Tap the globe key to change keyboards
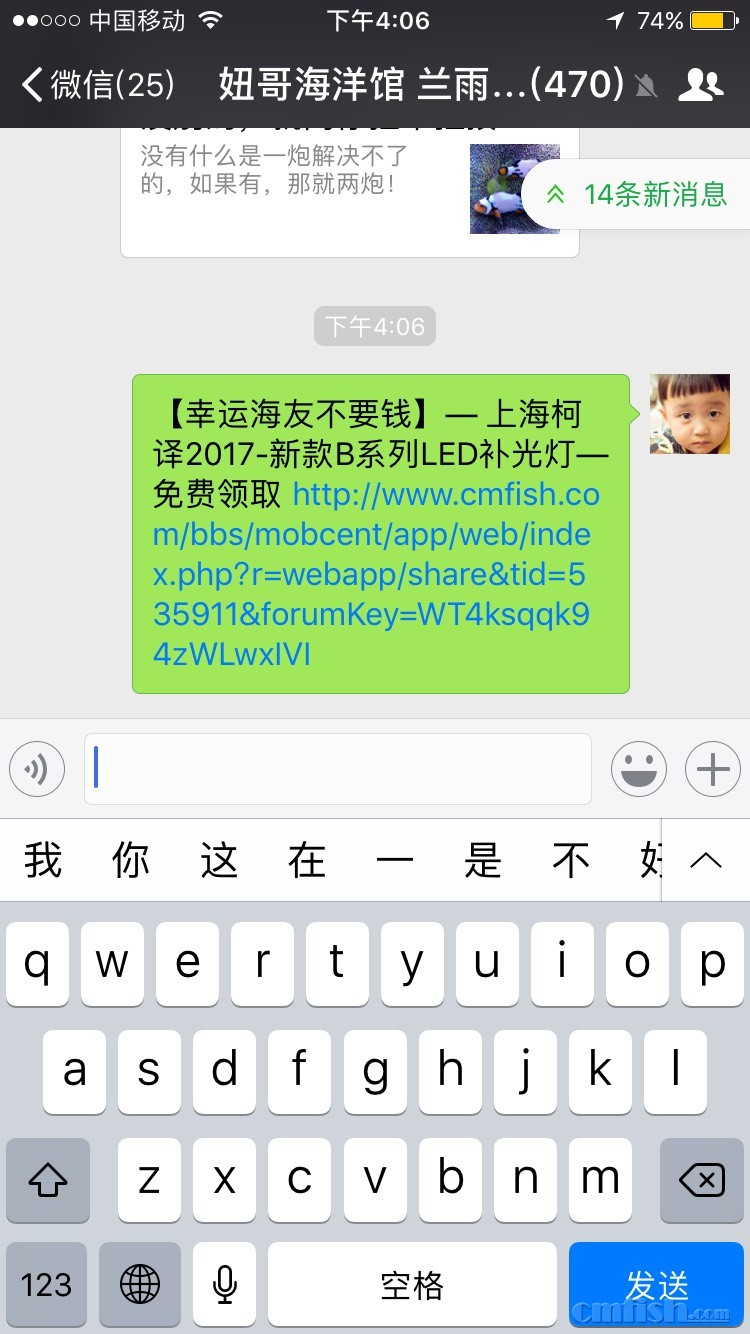 140,1285
